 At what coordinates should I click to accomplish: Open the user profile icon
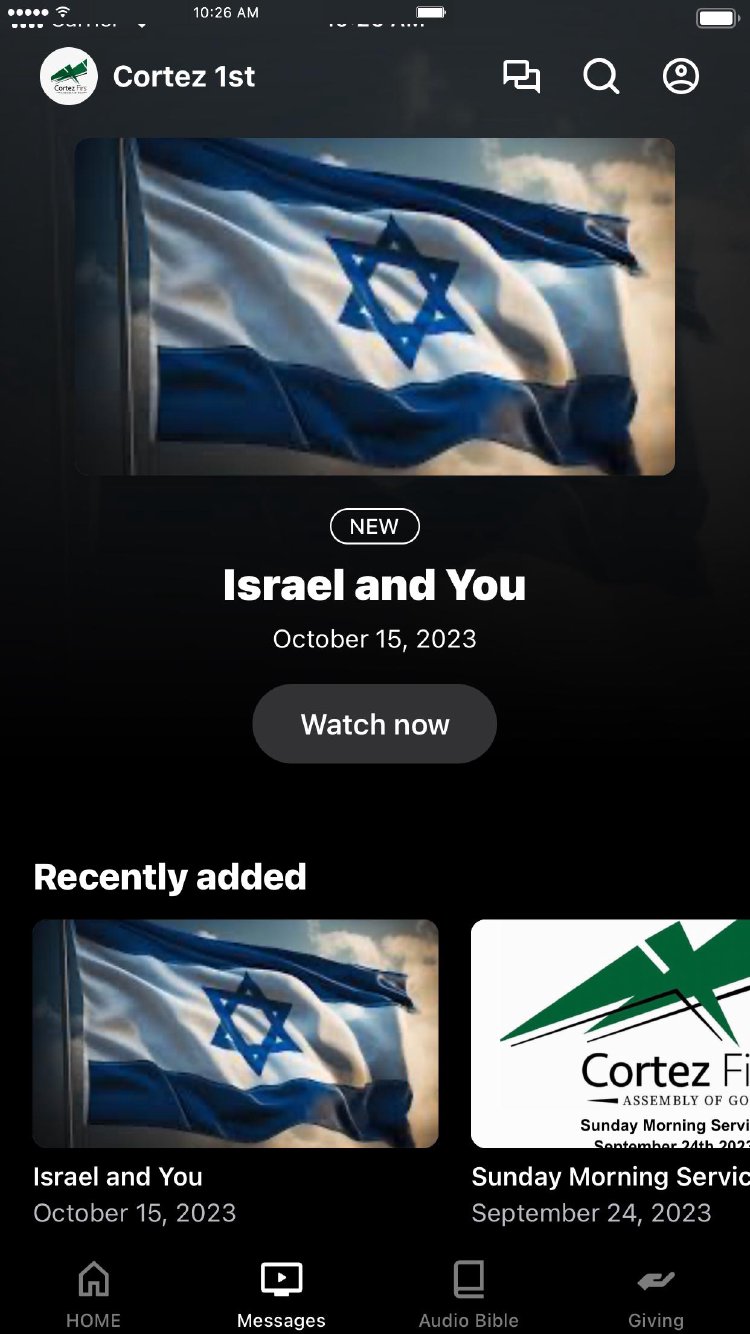click(681, 77)
